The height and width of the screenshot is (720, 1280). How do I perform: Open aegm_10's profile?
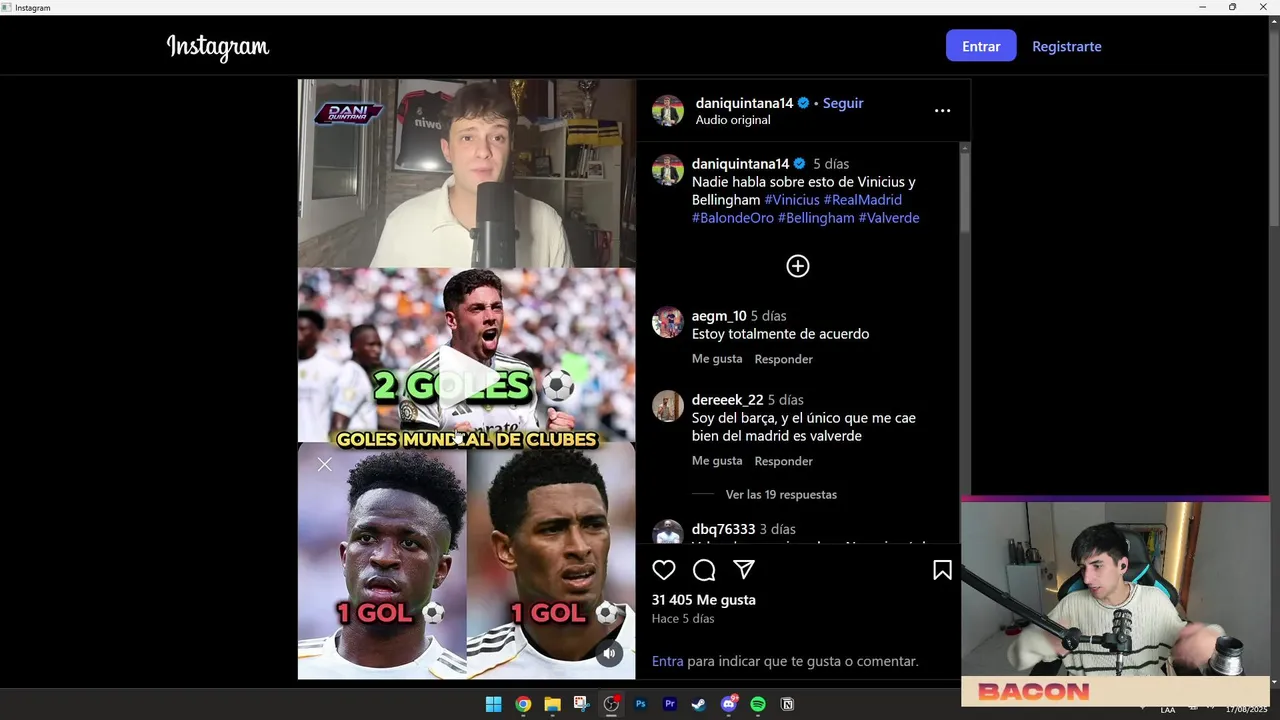718,316
